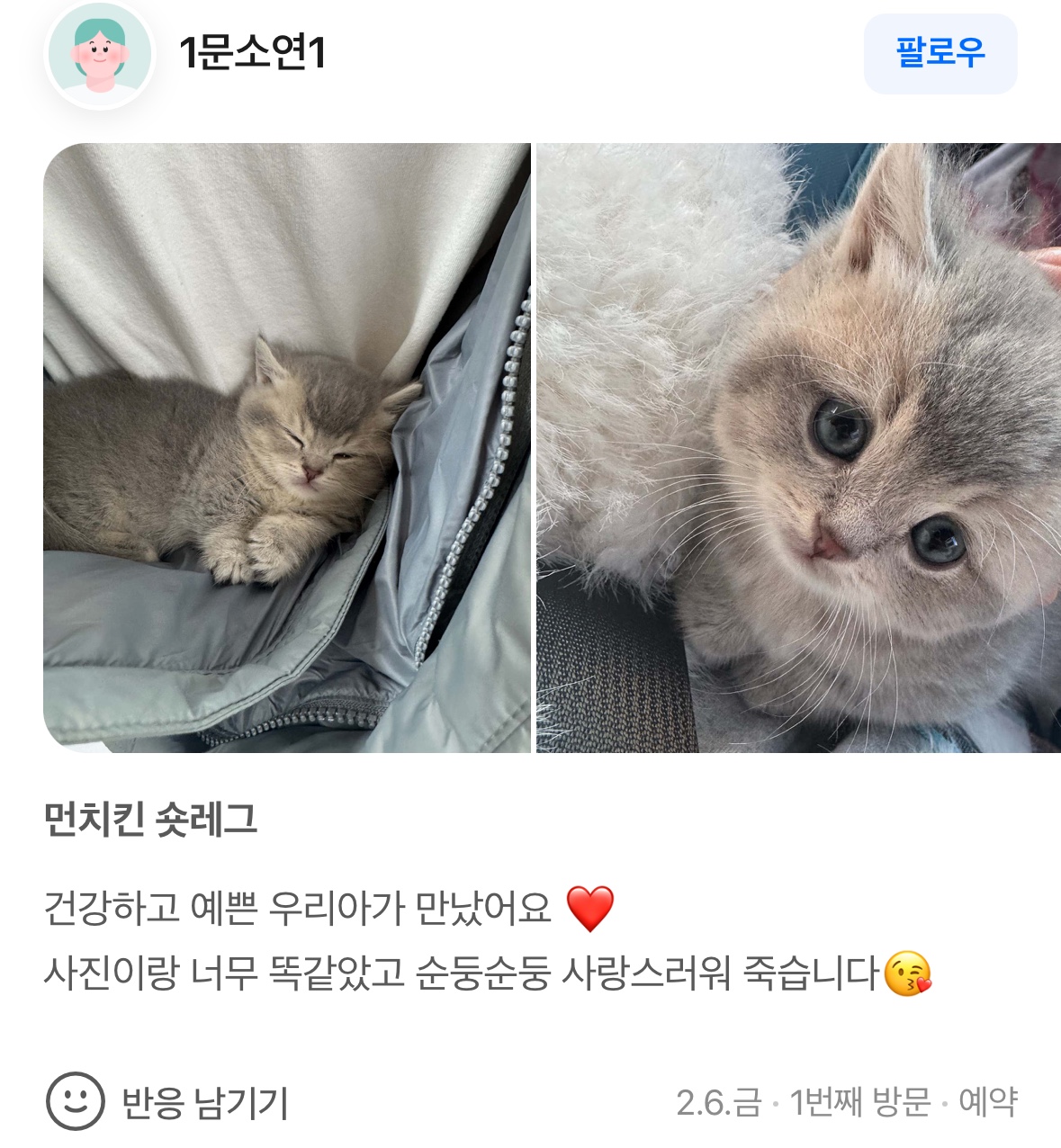1061x1148 pixels.
Task: View the close-up kitten face photo
Action: click(798, 447)
